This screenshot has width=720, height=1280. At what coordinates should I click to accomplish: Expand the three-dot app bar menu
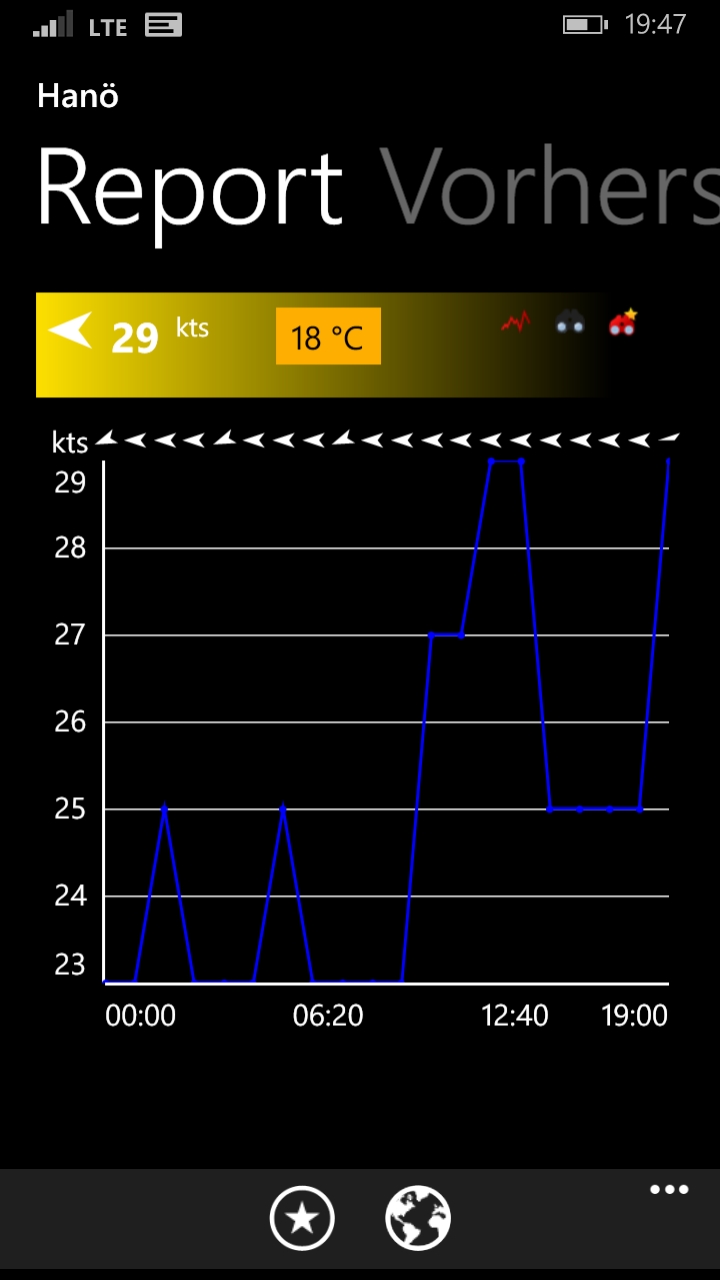click(669, 1190)
